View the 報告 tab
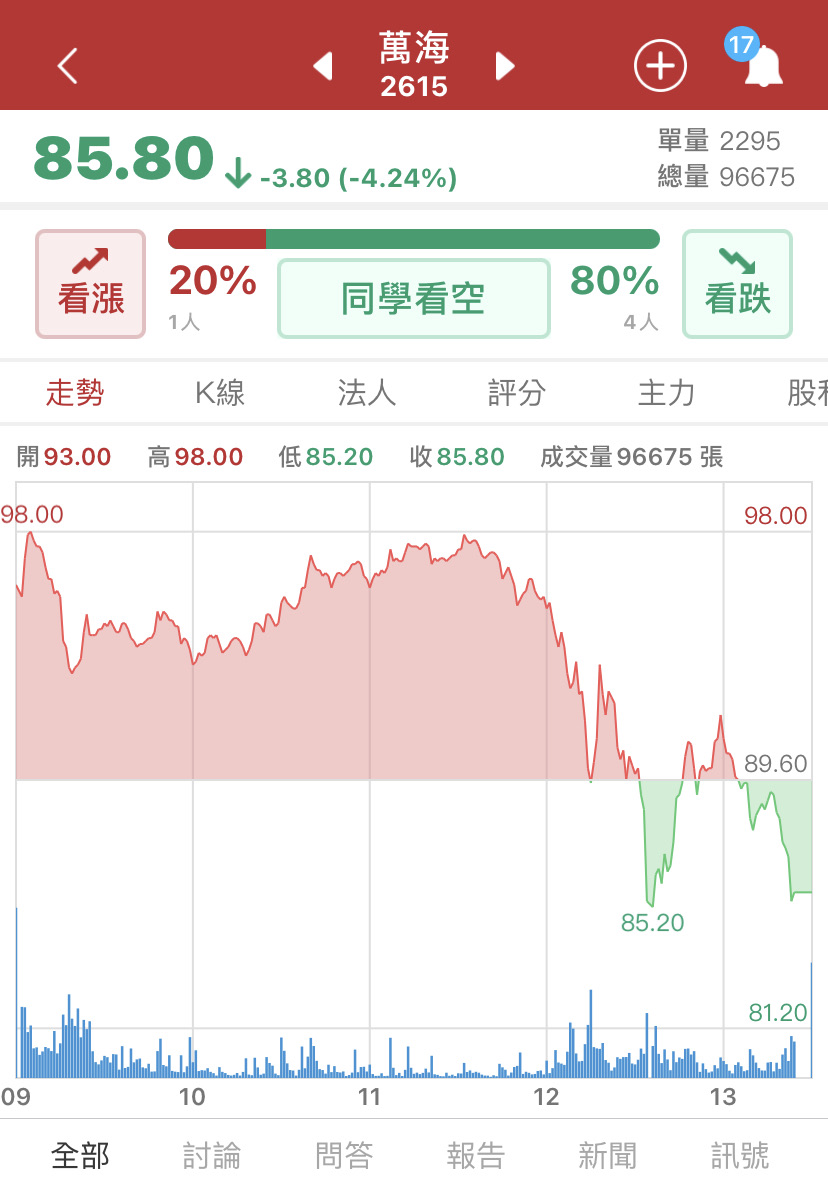The height and width of the screenshot is (1180, 828). click(x=476, y=1156)
